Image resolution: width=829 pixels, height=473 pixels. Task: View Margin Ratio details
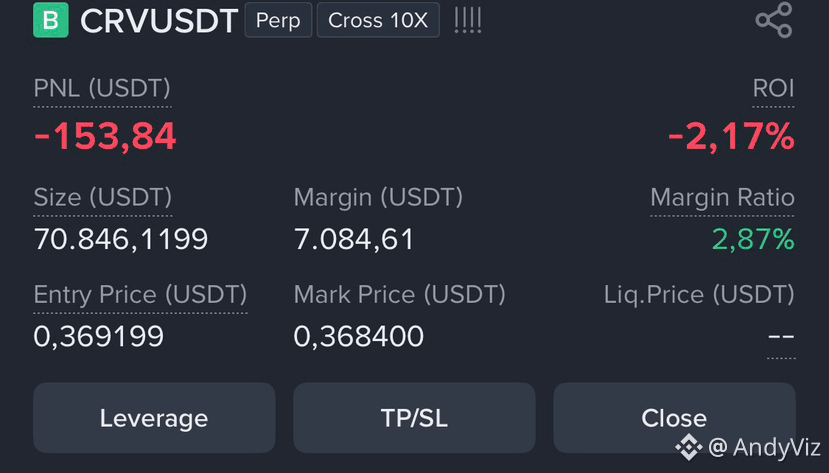722,198
